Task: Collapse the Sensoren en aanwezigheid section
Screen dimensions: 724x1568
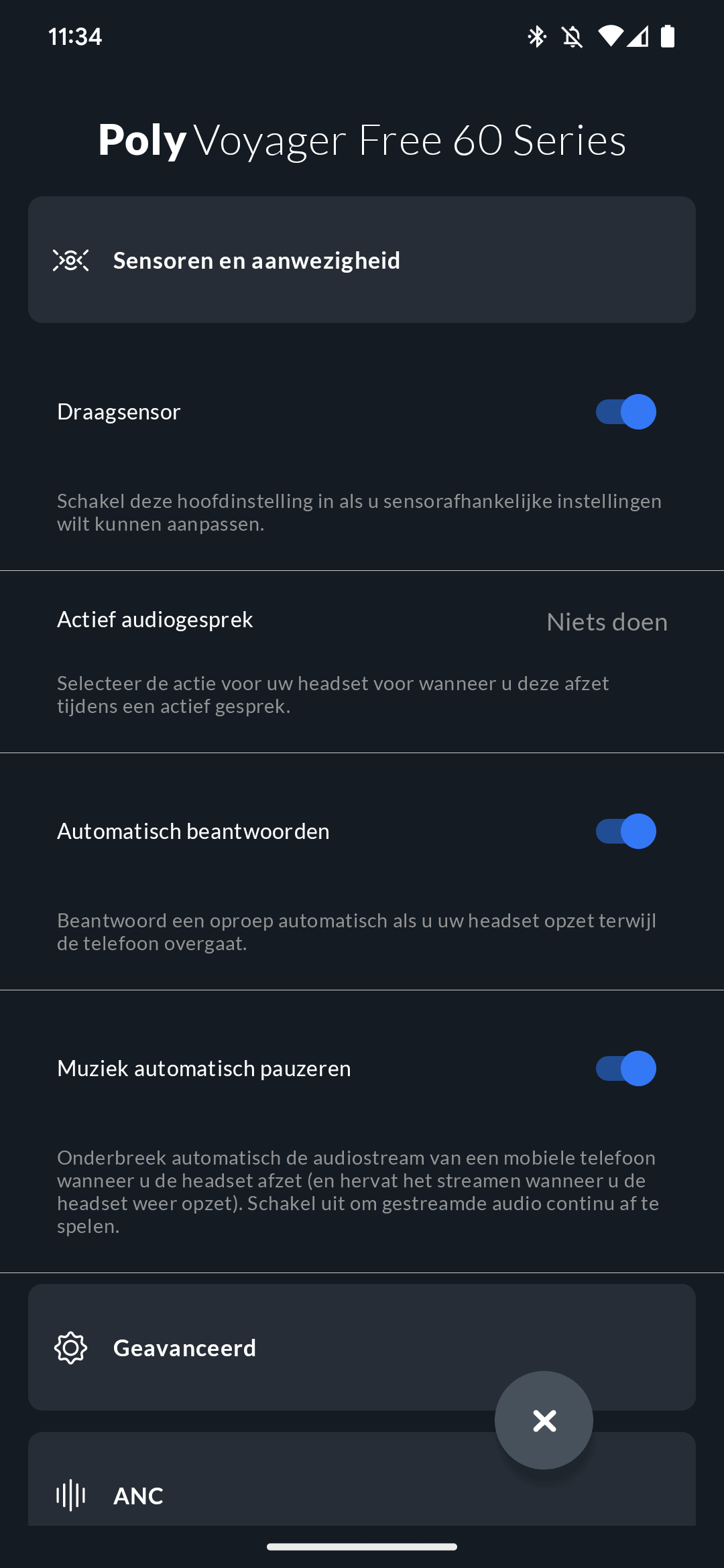Action: coord(362,260)
